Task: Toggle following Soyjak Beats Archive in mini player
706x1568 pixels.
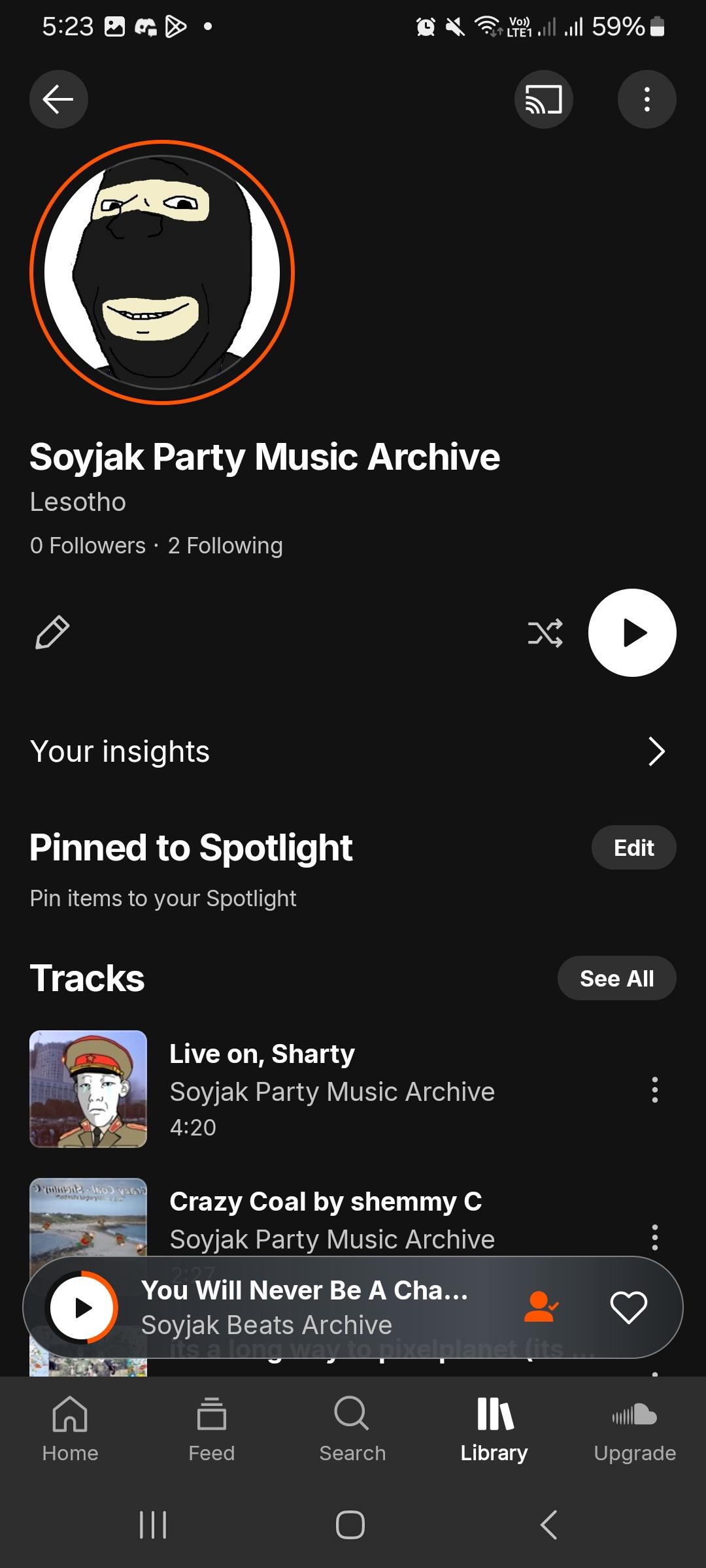Action: coord(541,1308)
